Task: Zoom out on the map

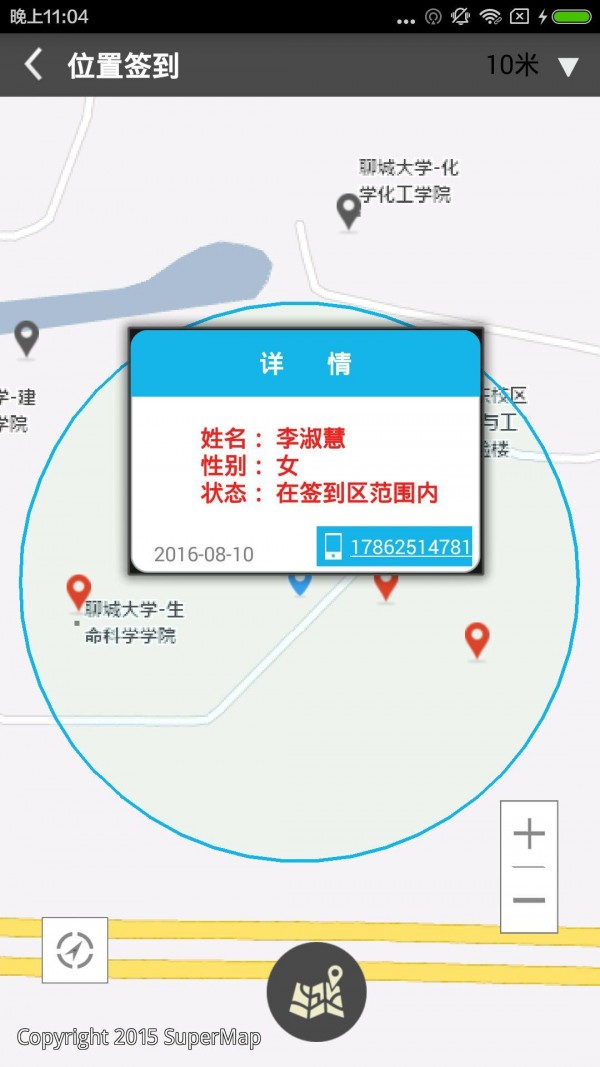Action: 528,900
